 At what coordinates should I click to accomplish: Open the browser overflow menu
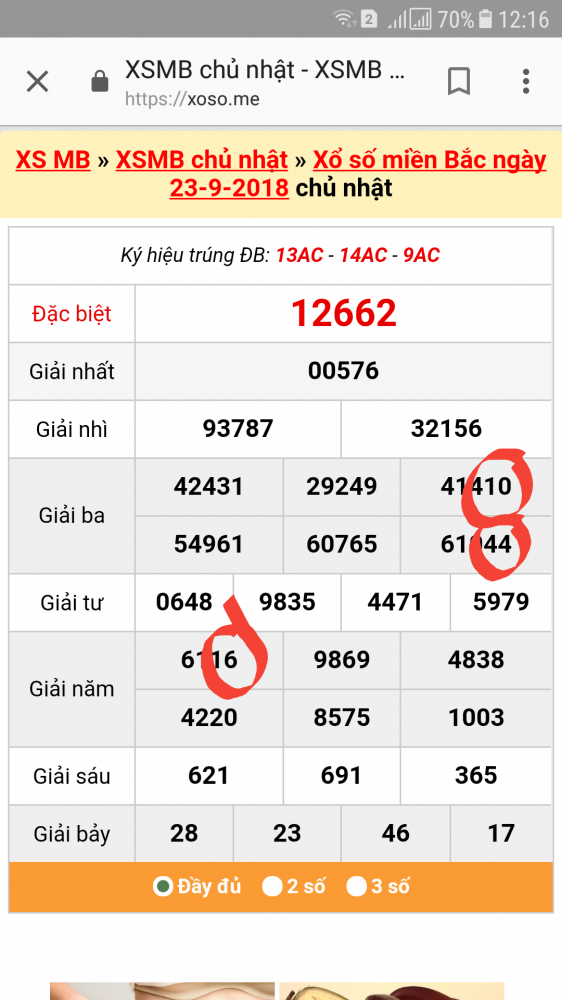(526, 82)
